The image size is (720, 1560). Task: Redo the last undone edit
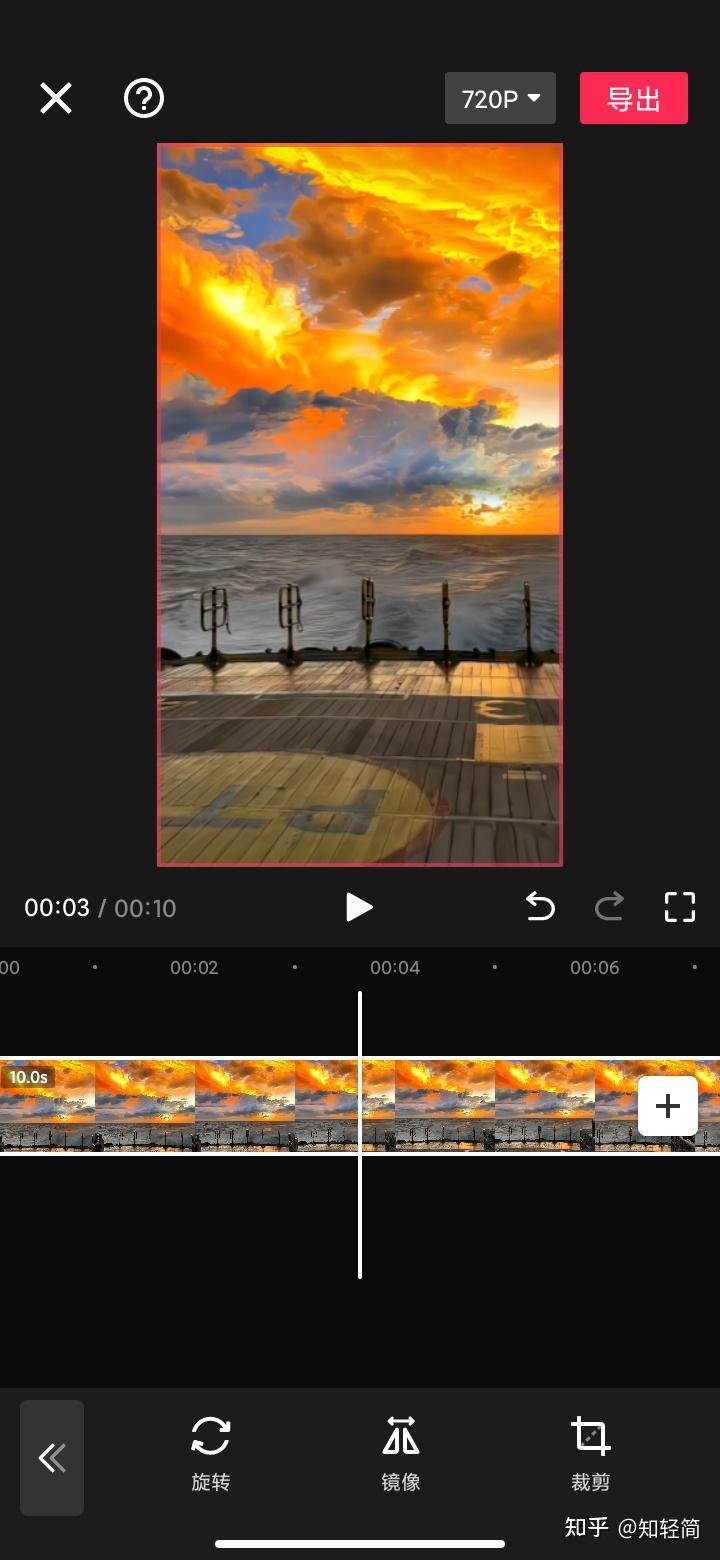tap(609, 907)
